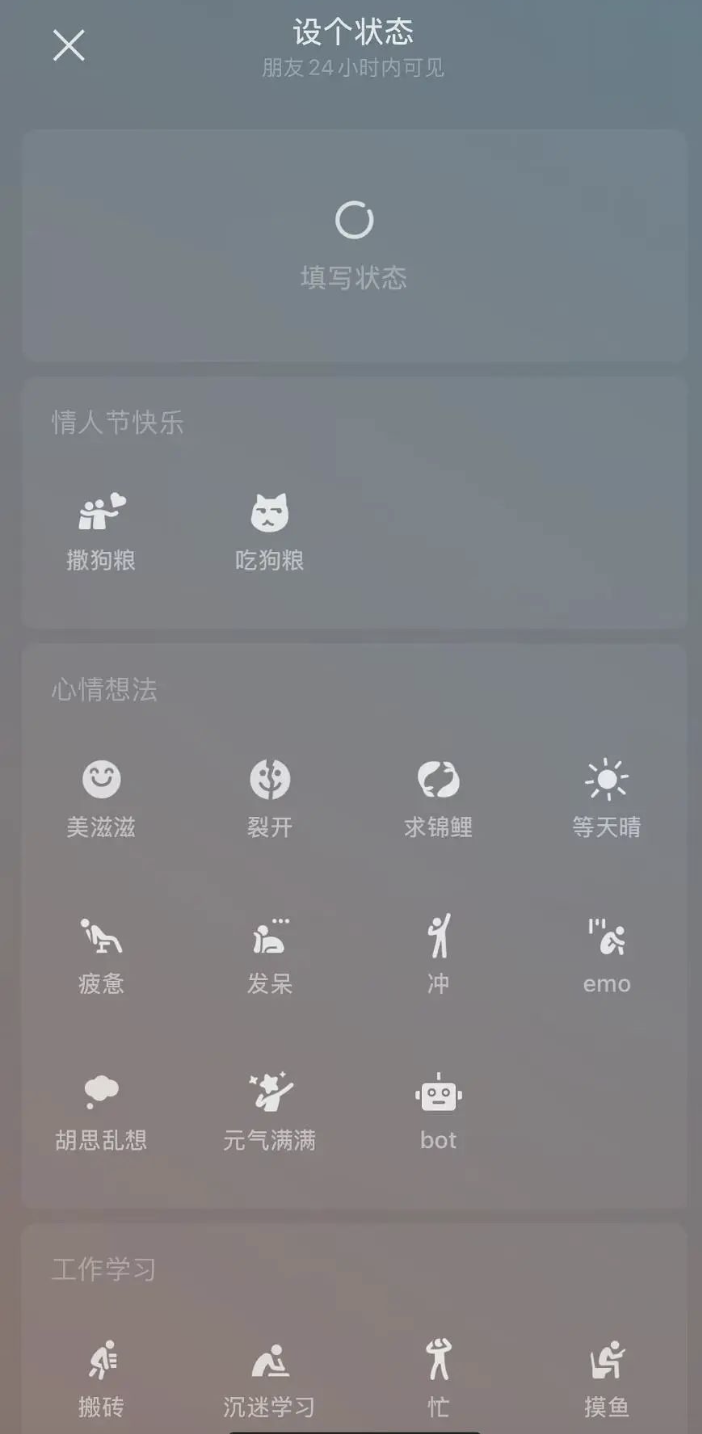Viewport: 702px width, 1434px height.
Task: Pick the 元气满满 status
Action: click(x=269, y=1110)
